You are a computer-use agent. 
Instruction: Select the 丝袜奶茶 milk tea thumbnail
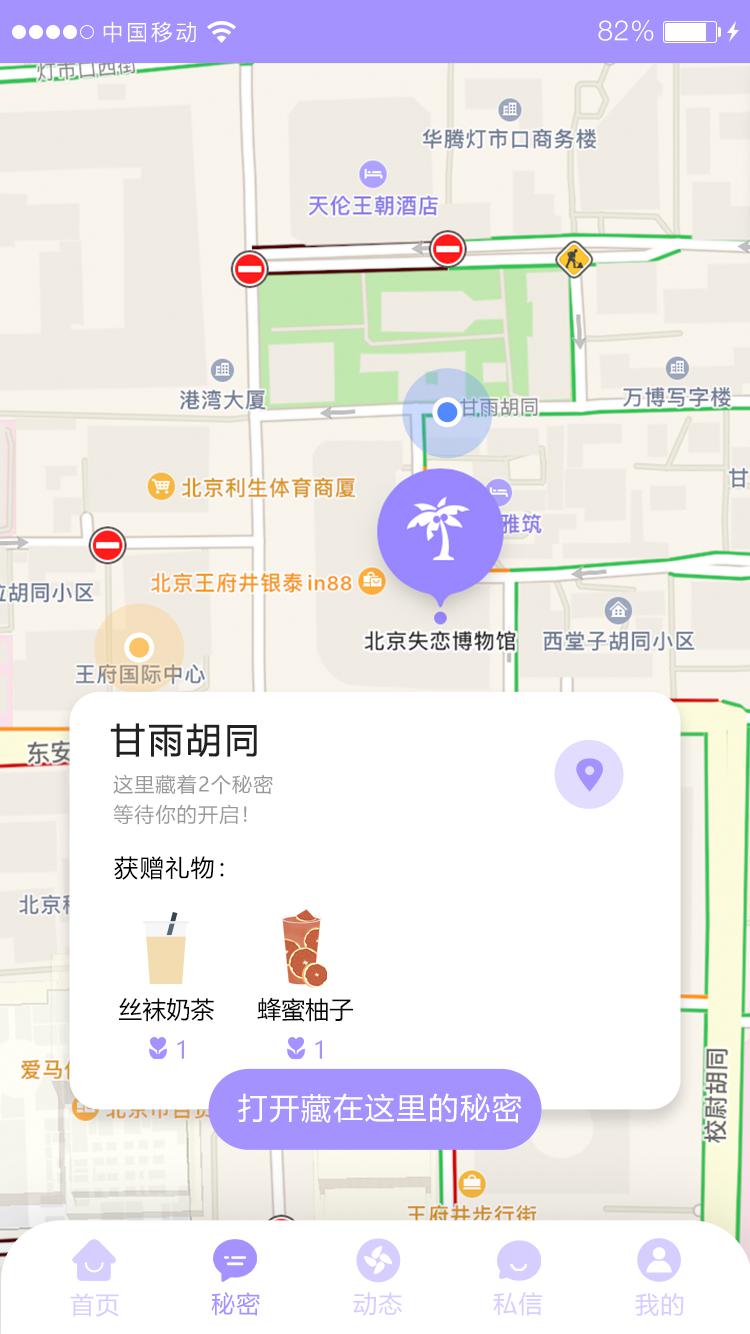[167, 946]
